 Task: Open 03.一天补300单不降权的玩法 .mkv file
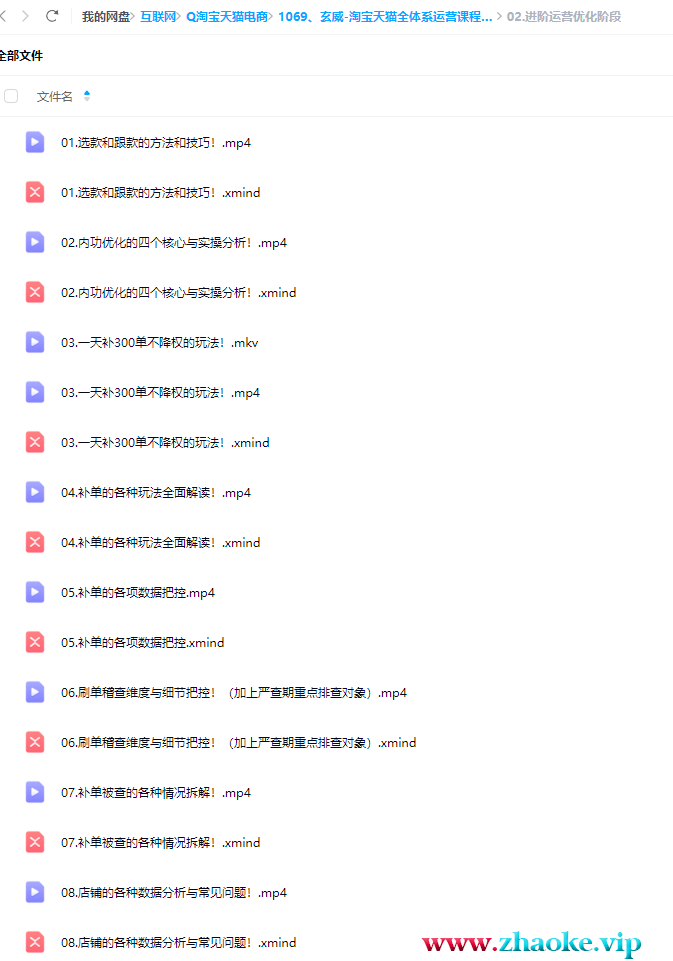[160, 343]
